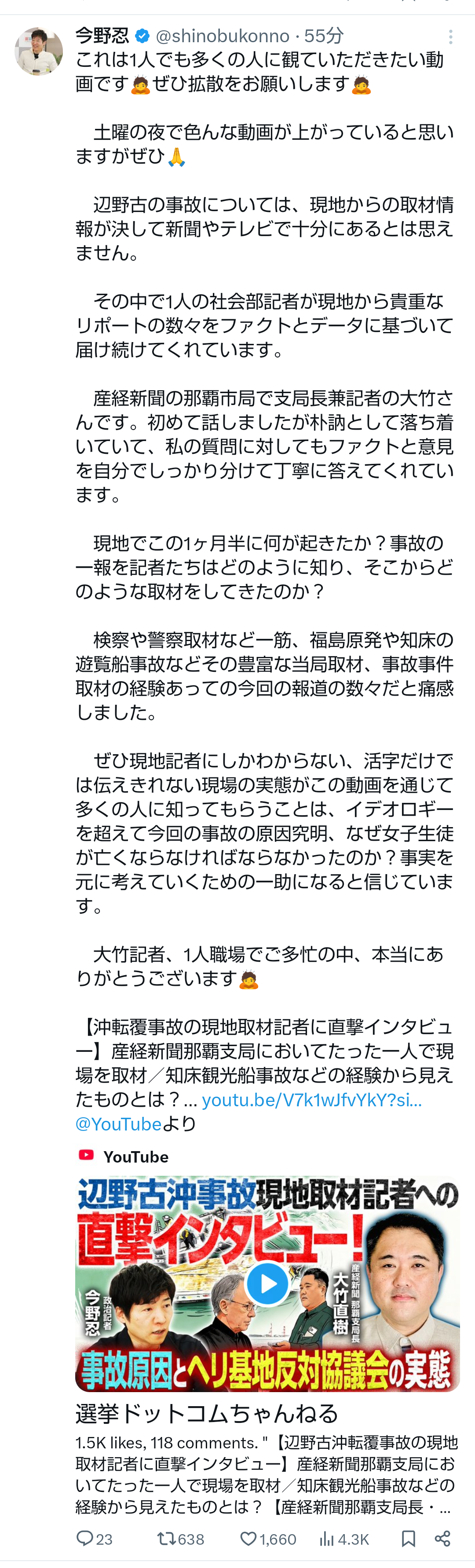Play the embedded YouTube video
This screenshot has height=1568, width=475.
coord(267,1283)
